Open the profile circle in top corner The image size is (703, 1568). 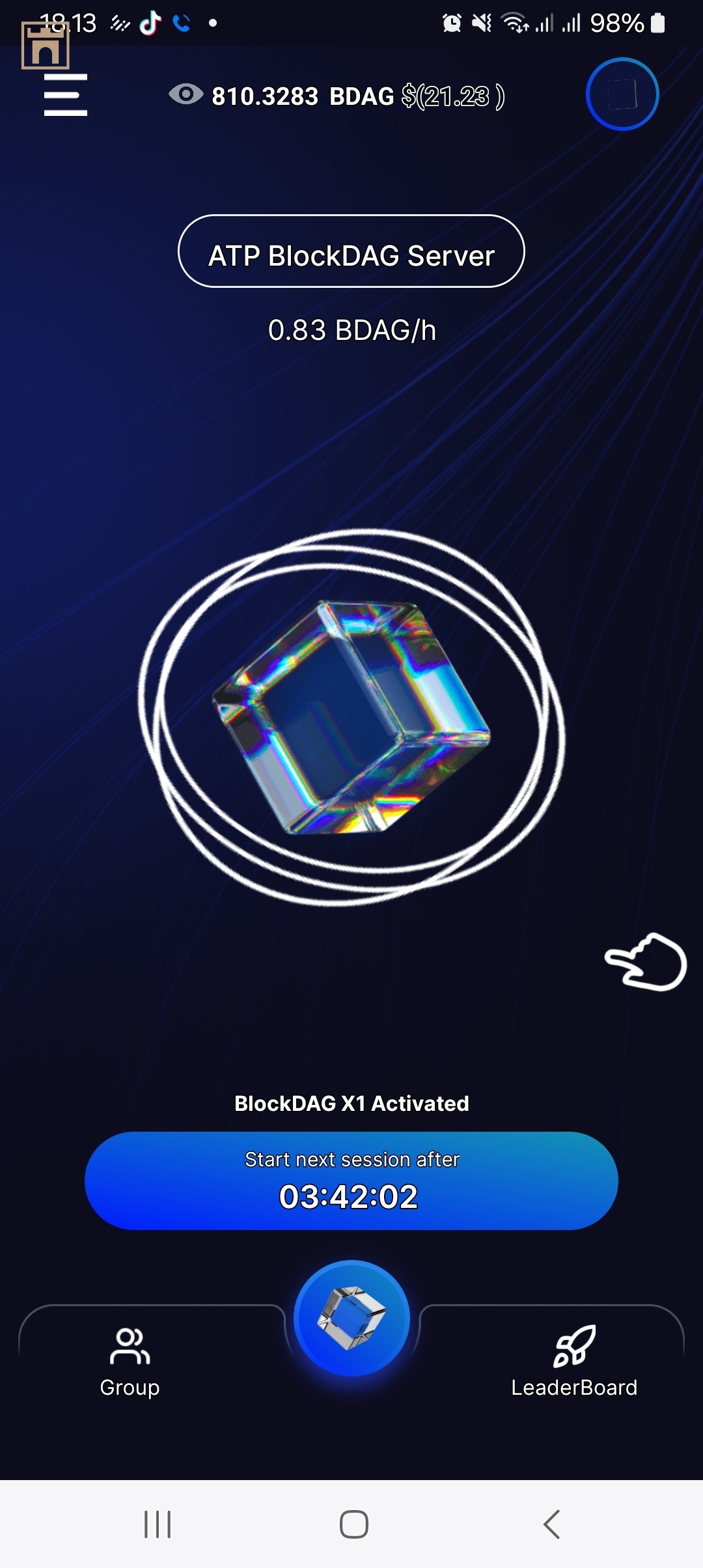click(622, 94)
